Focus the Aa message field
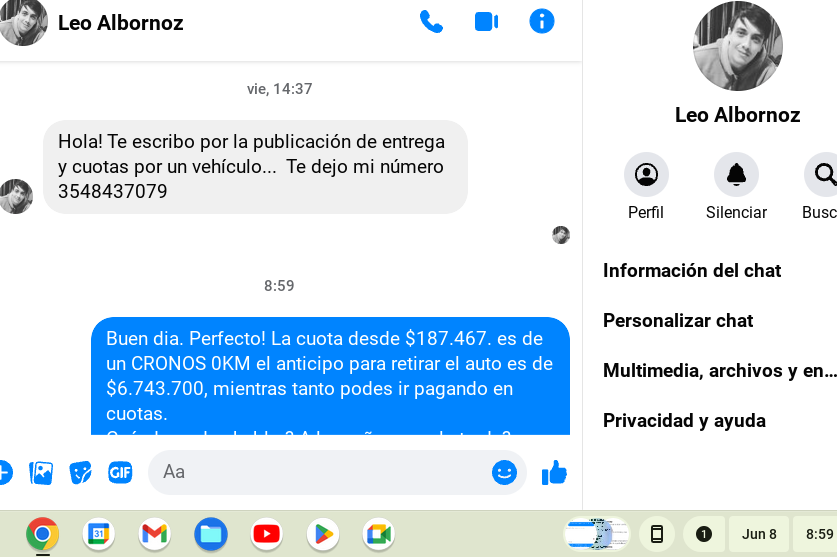 (x=320, y=471)
